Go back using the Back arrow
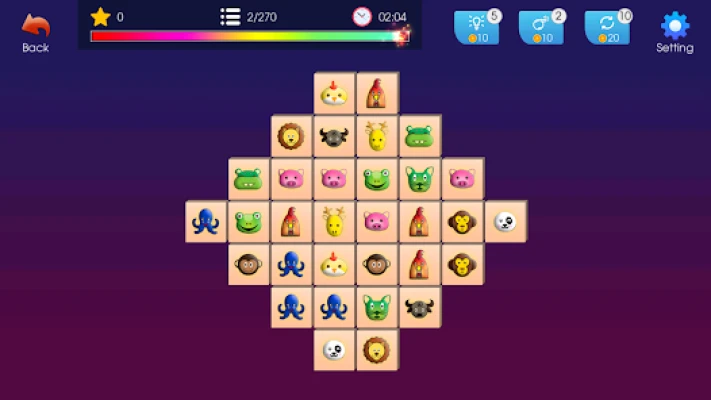The width and height of the screenshot is (711, 400). pos(35,32)
